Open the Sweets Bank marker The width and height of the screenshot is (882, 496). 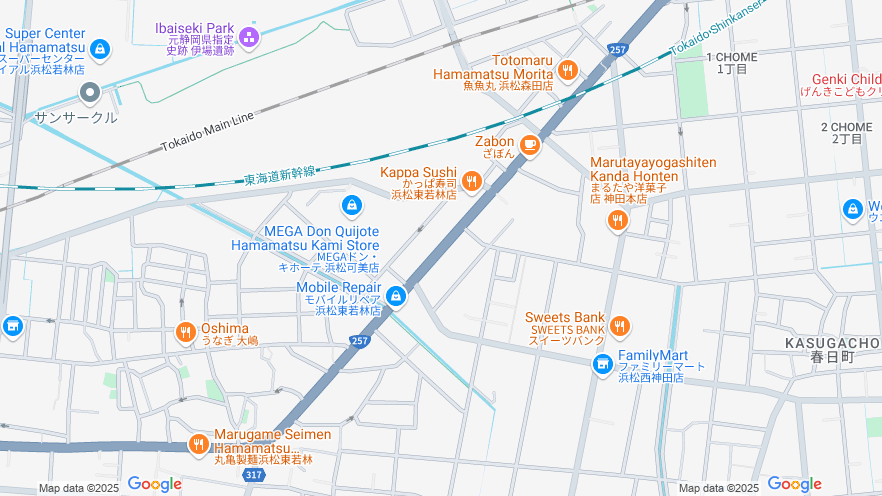click(x=620, y=325)
